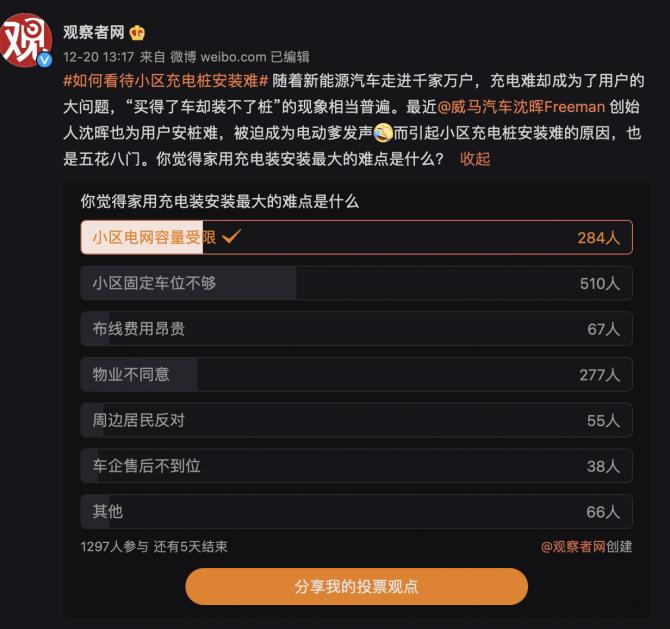Choose 其他 poll option
670x629 pixels.
coord(356,512)
